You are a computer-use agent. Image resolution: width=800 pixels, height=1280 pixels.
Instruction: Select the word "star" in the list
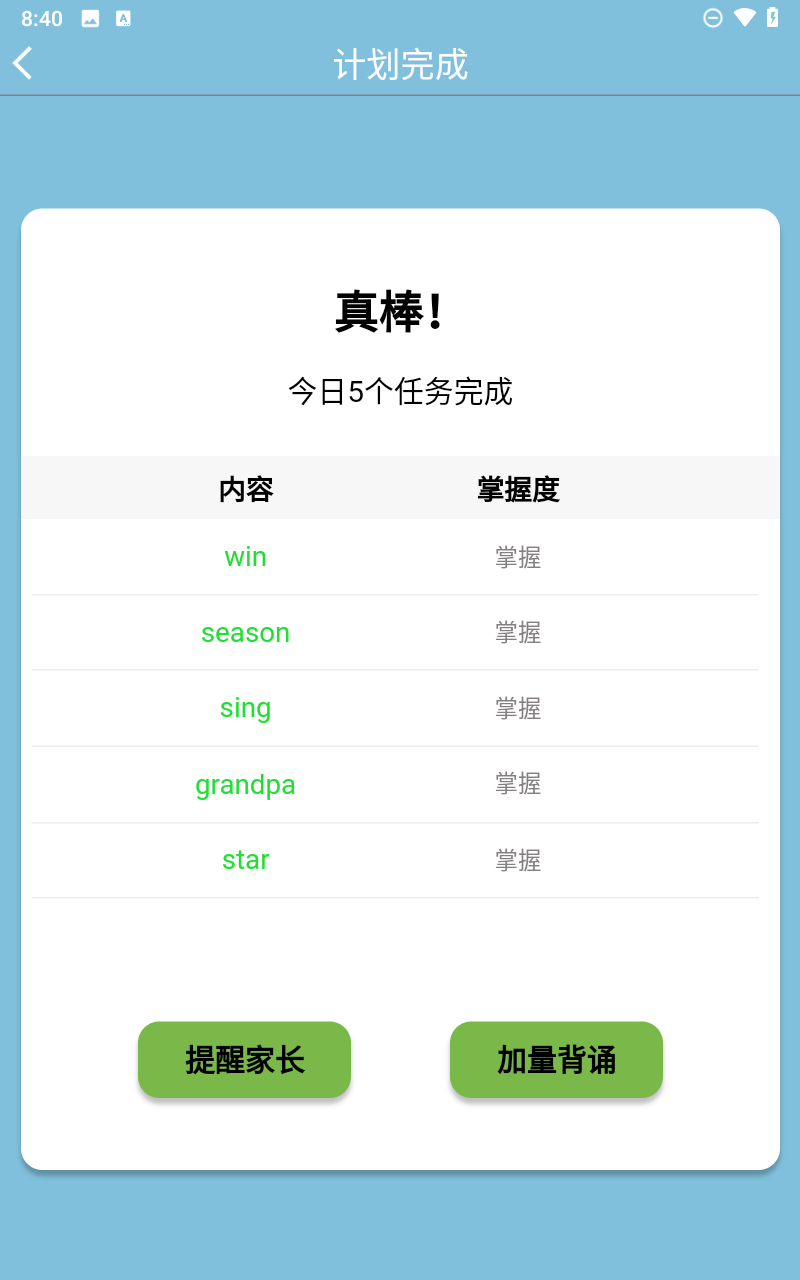[245, 860]
